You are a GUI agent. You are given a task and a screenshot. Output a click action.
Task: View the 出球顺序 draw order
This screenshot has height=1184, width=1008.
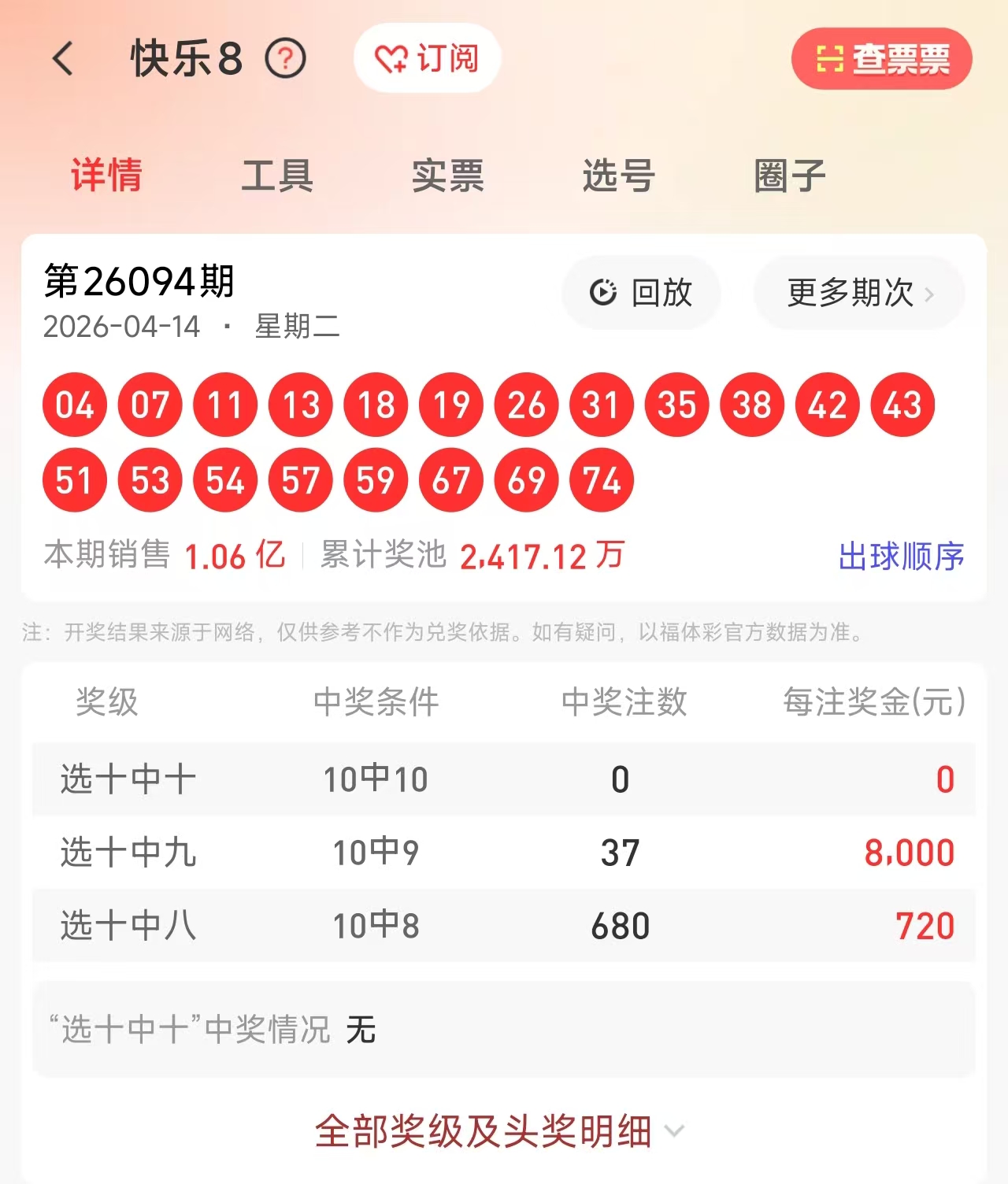901,557
